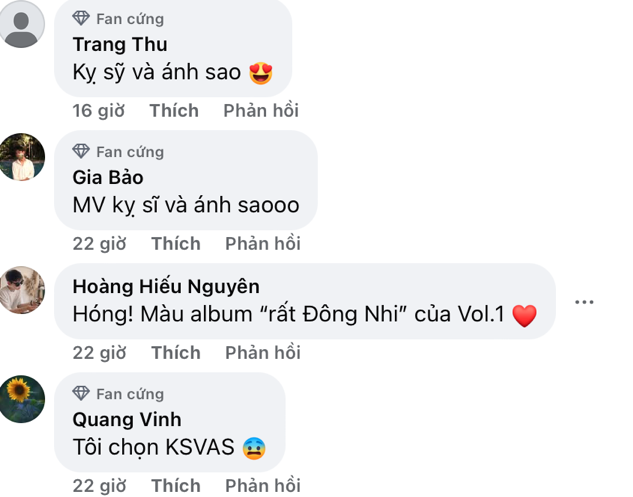Reply to Hoàng Hiếu Nguyên's comment
633x497 pixels.
pyautogui.click(x=262, y=353)
